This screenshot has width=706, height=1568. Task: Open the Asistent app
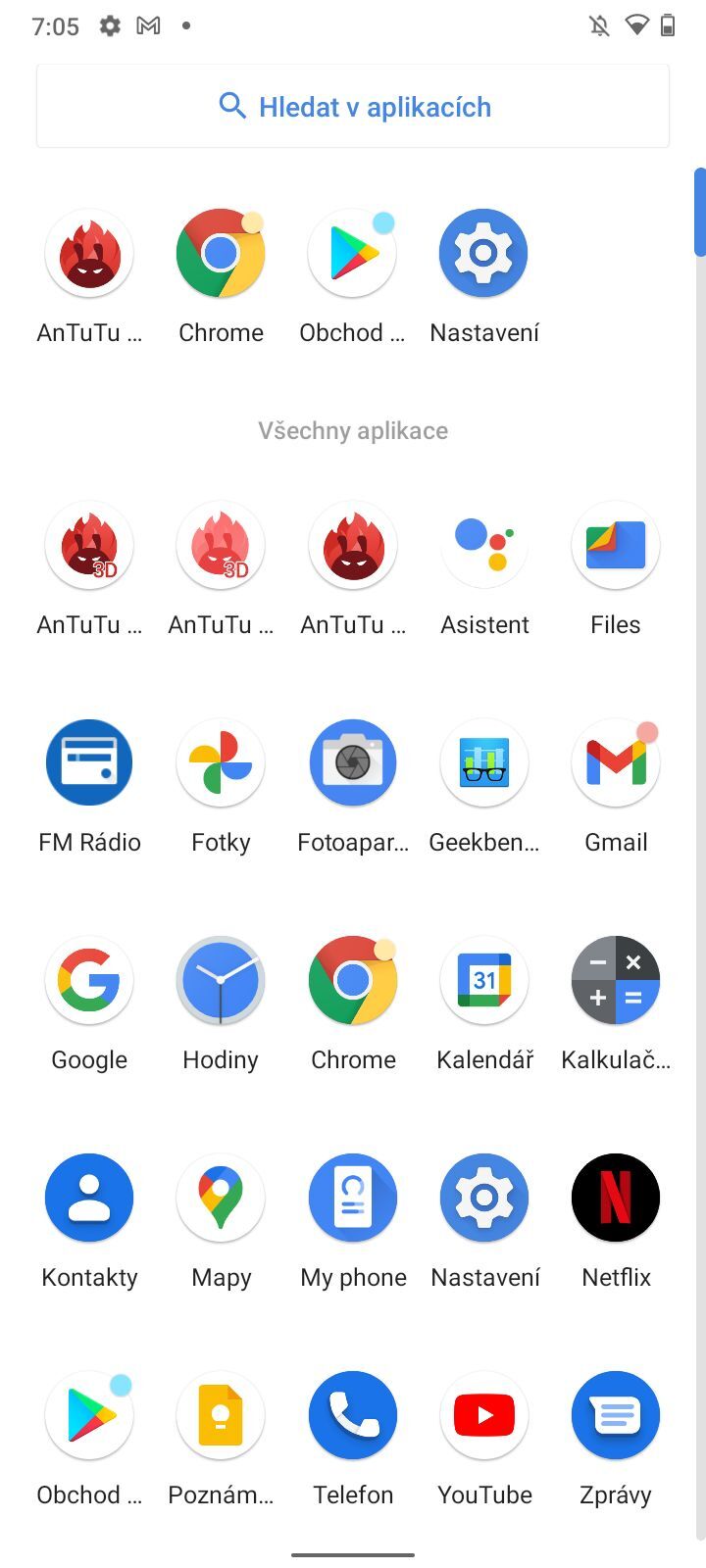483,546
